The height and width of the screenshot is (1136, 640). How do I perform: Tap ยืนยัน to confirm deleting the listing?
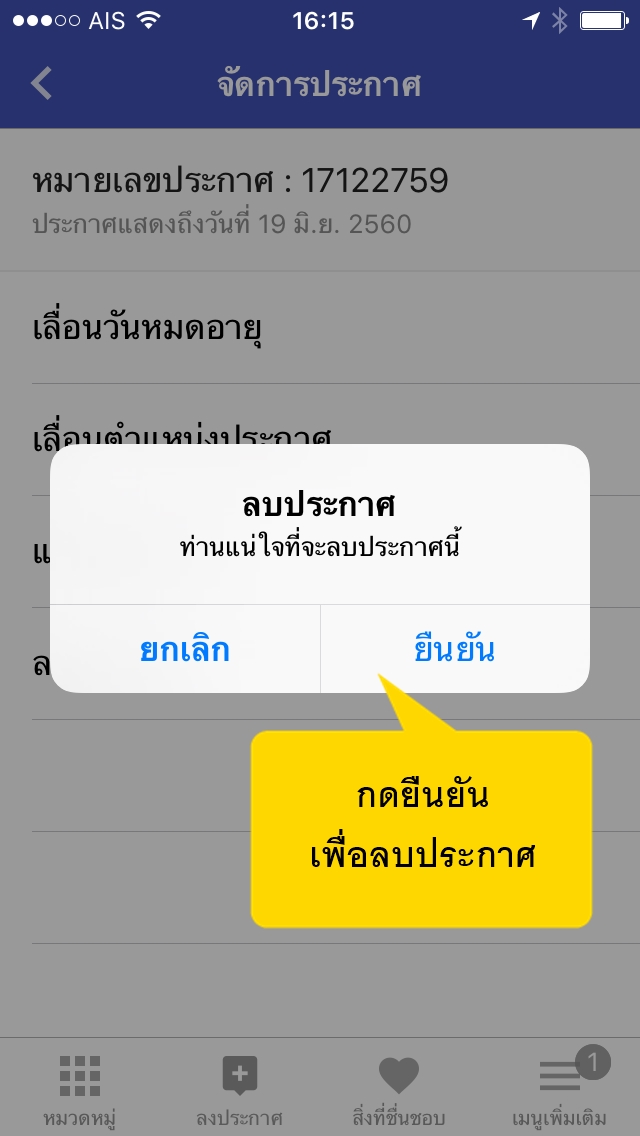(455, 650)
